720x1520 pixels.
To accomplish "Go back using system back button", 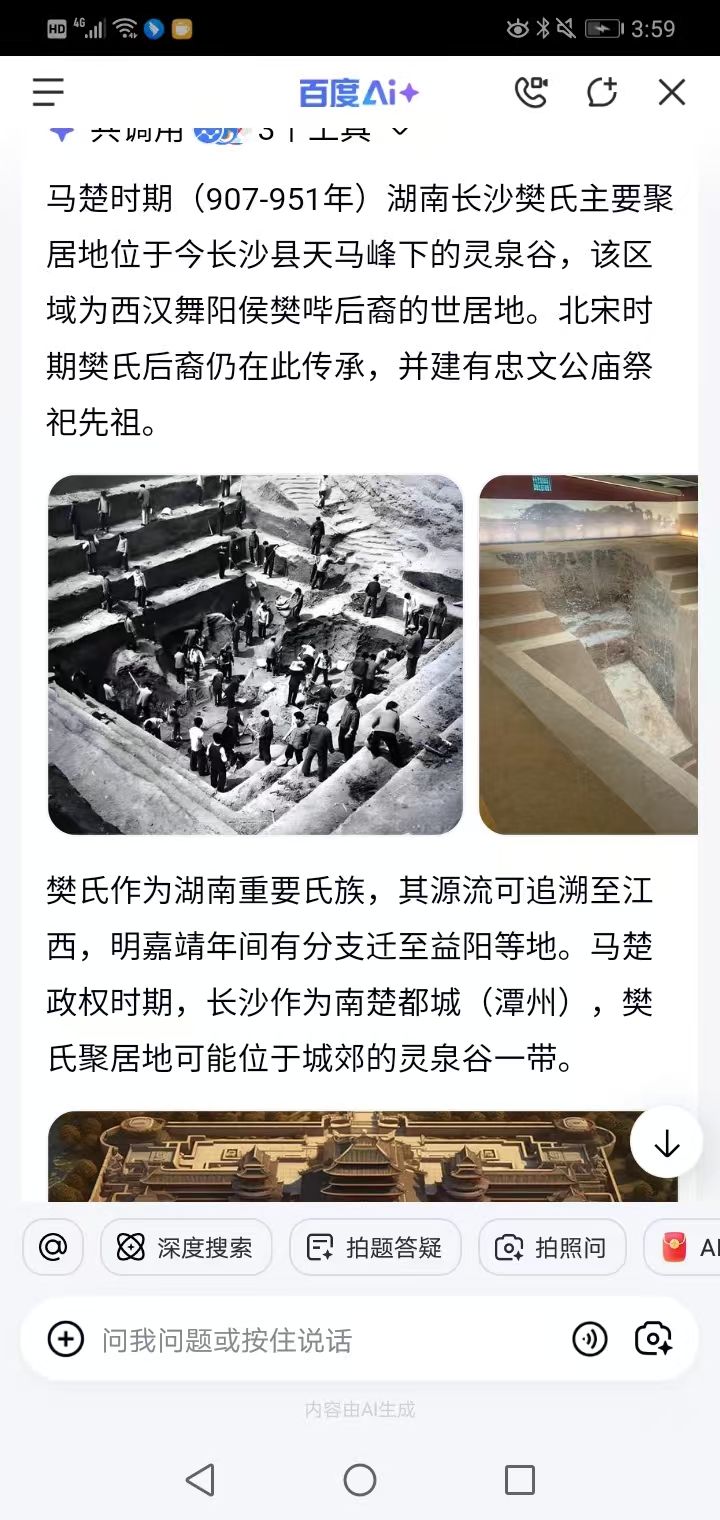I will tap(201, 1479).
